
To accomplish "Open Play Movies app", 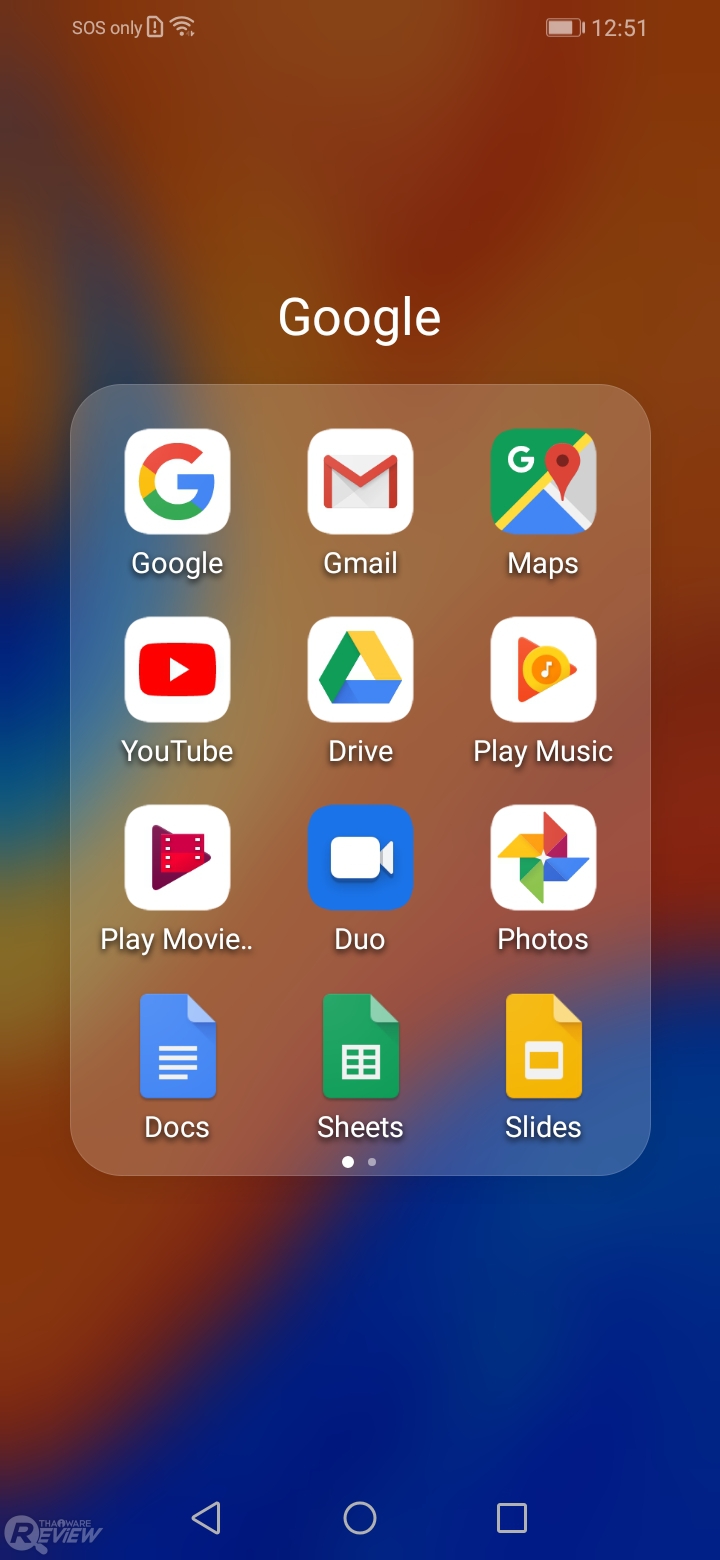I will coord(177,858).
